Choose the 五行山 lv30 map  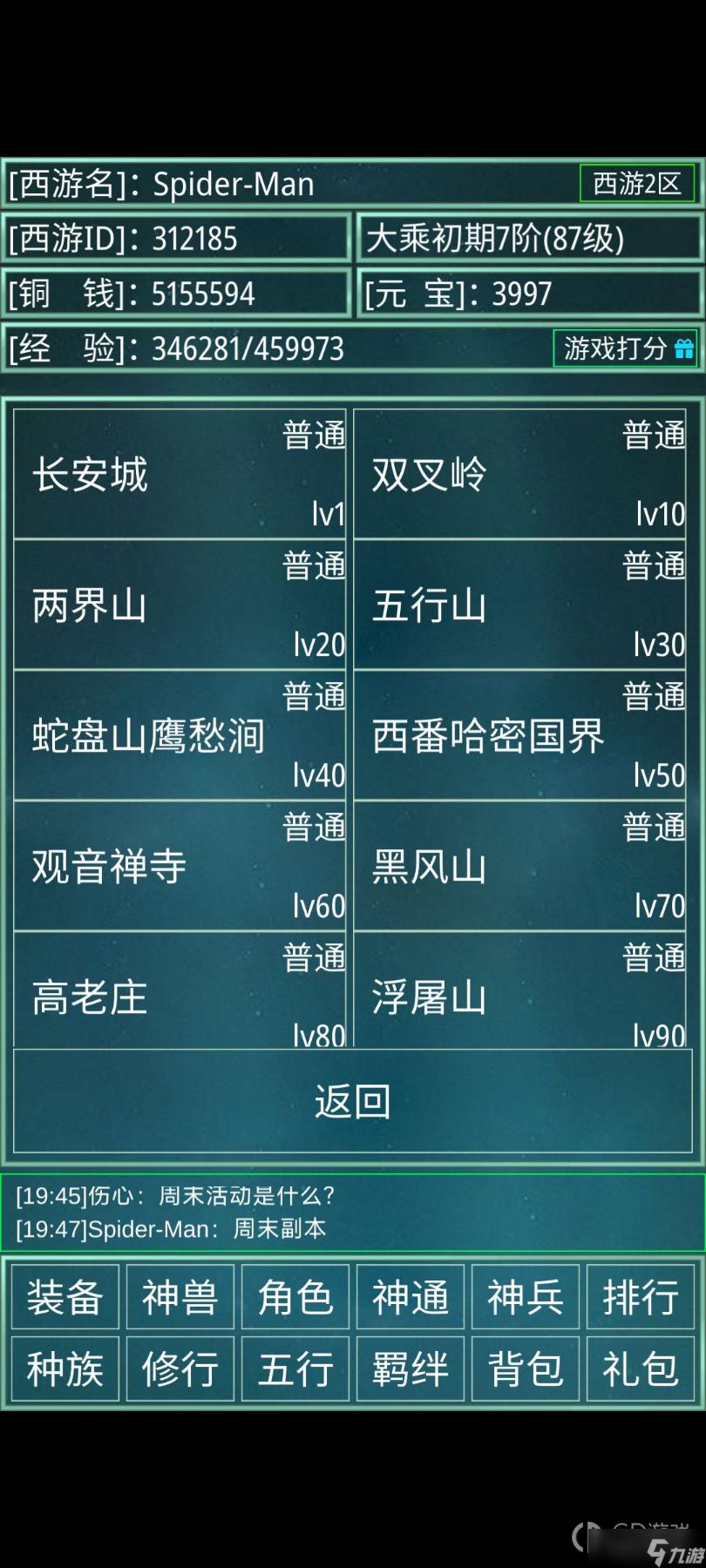pyautogui.click(x=520, y=605)
